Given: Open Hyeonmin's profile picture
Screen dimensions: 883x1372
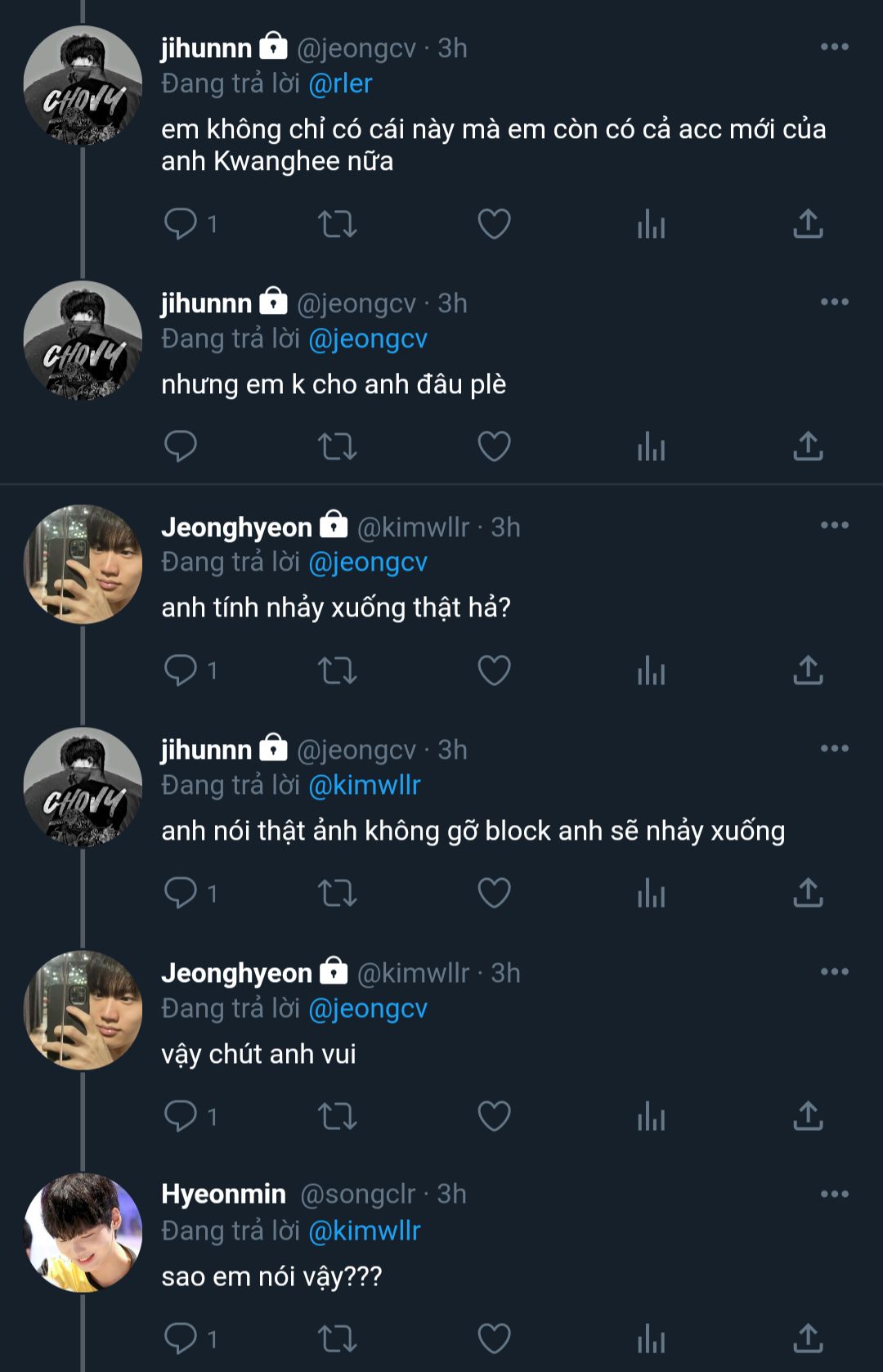Looking at the screenshot, I should pos(83,1233).
